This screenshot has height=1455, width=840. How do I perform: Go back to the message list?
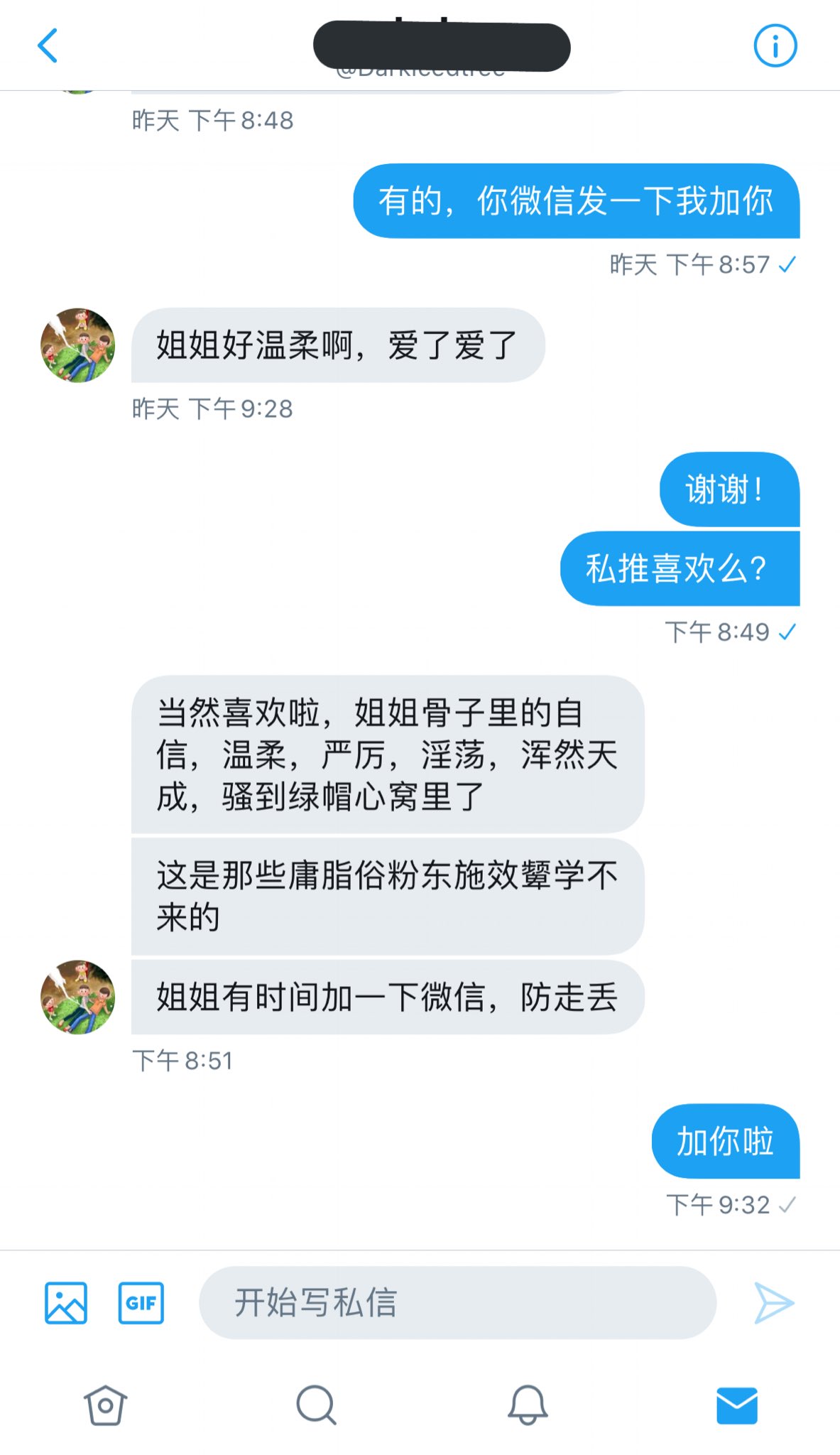pos(48,46)
